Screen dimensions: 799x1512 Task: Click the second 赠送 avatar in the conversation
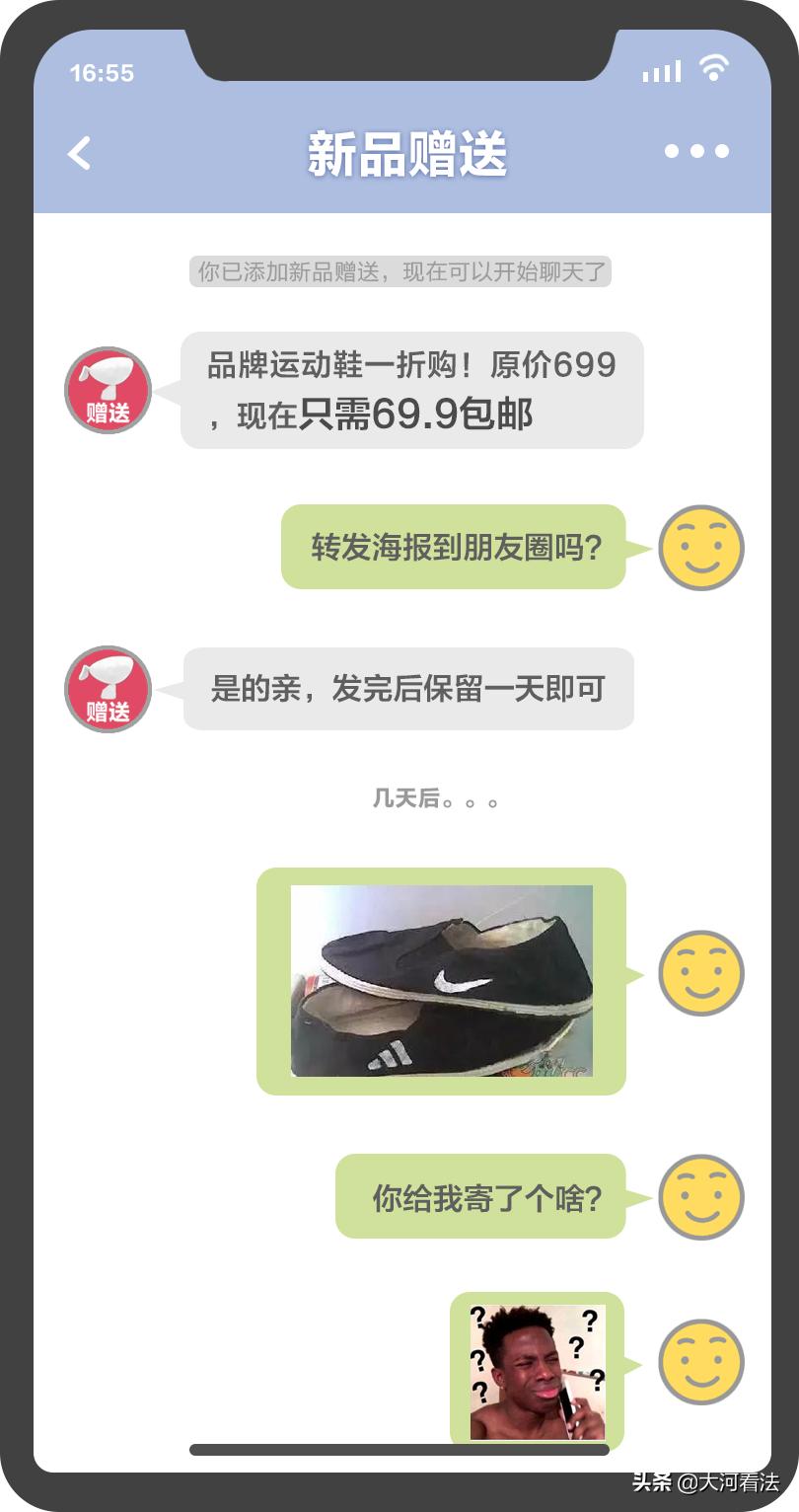point(107,690)
